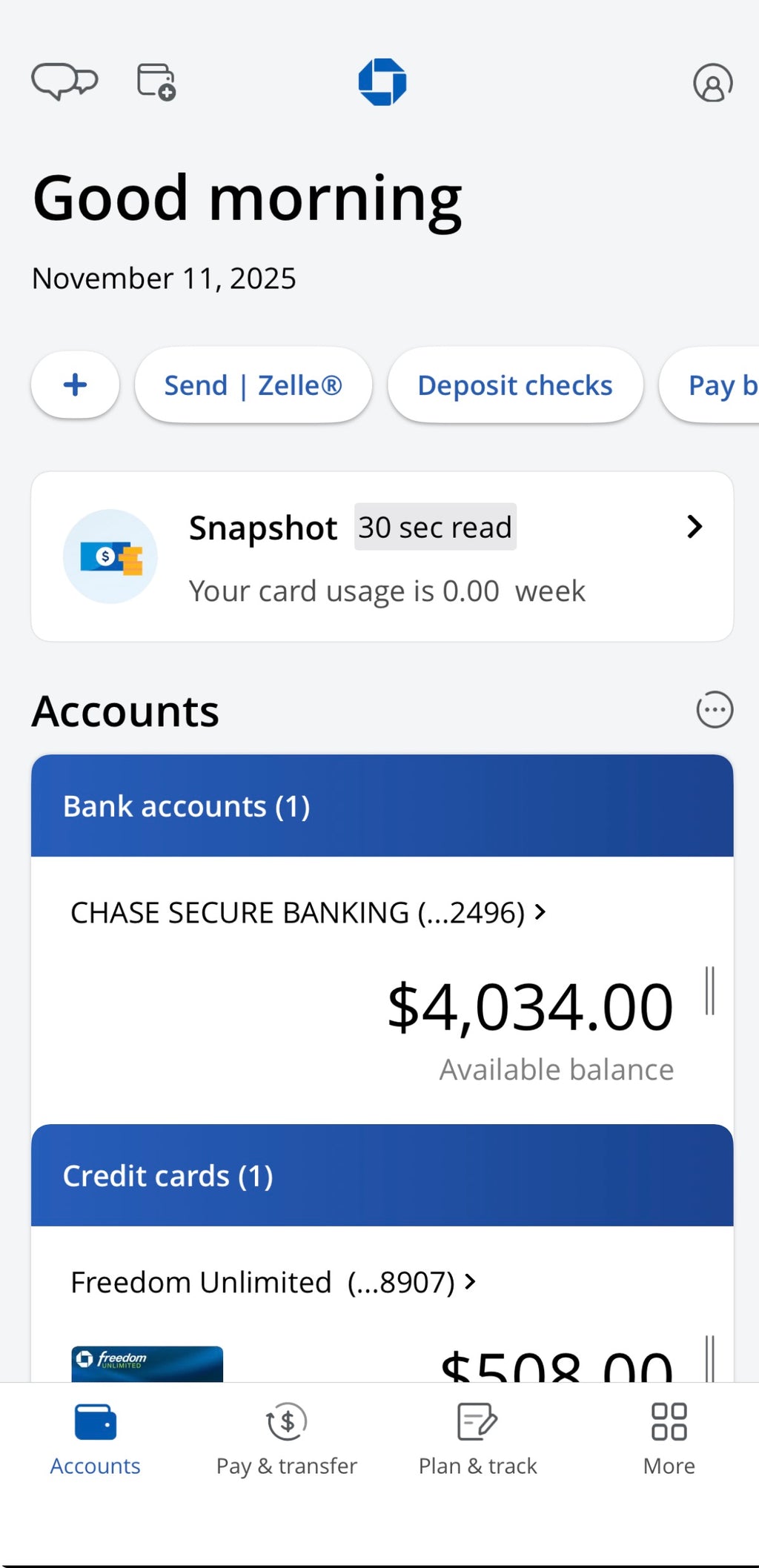Tap the Freedom Unlimited card thumbnail
Viewport: 759px width, 1568px height.
pyautogui.click(x=145, y=1363)
